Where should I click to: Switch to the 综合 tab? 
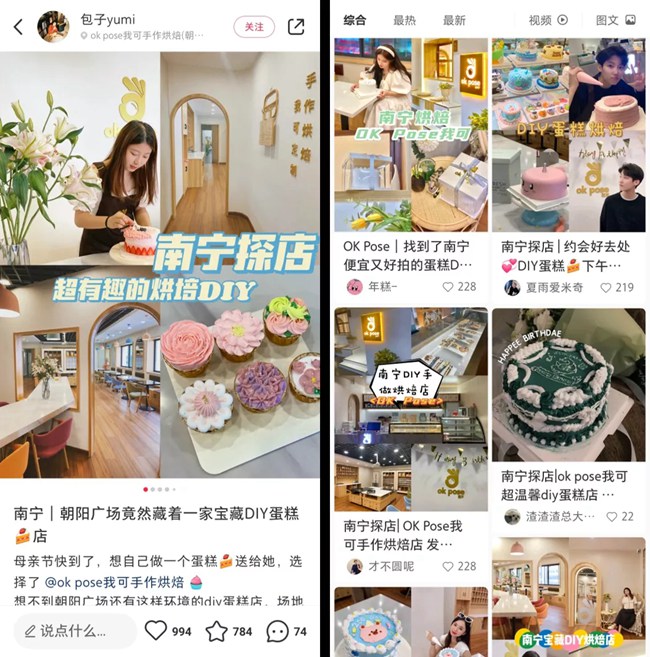pyautogui.click(x=354, y=20)
